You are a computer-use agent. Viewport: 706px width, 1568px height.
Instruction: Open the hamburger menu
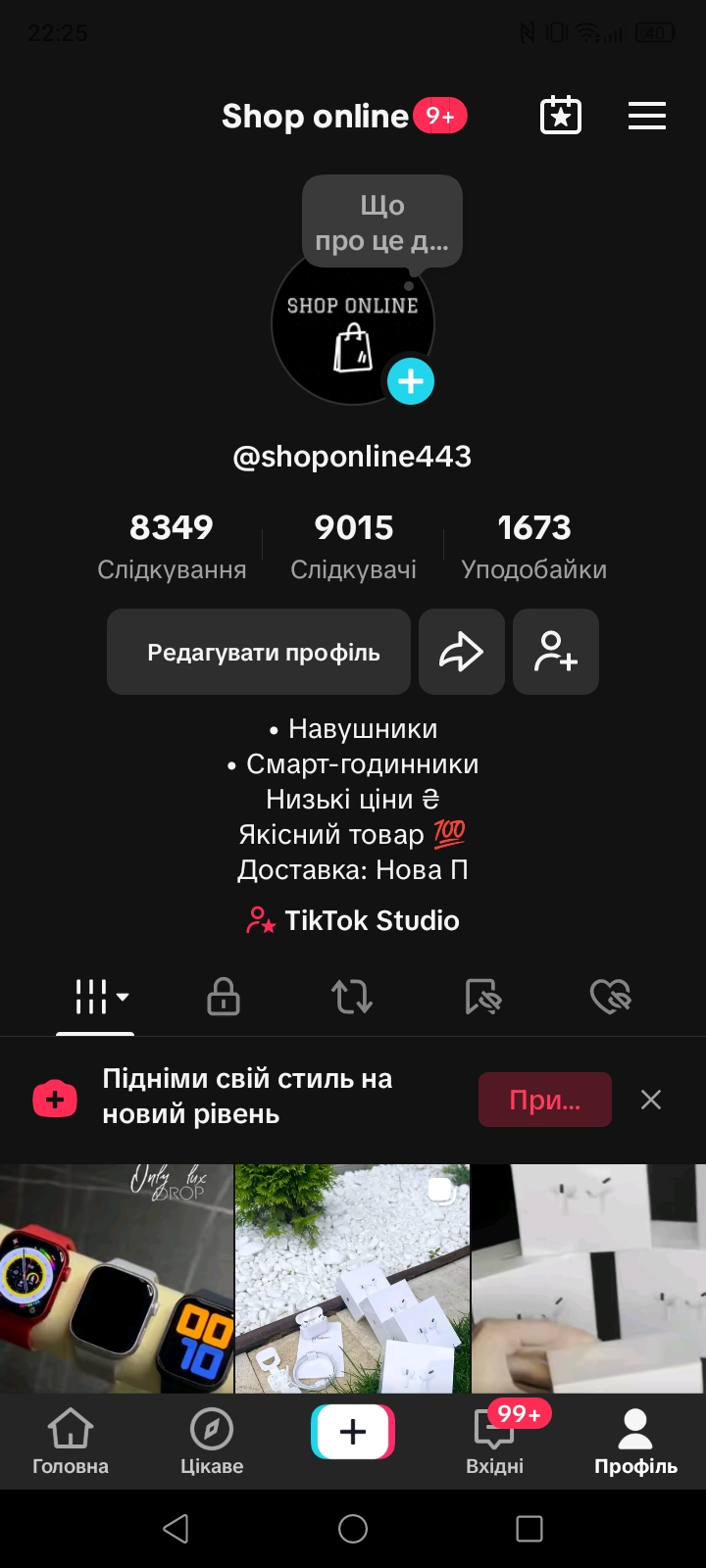coord(646,115)
